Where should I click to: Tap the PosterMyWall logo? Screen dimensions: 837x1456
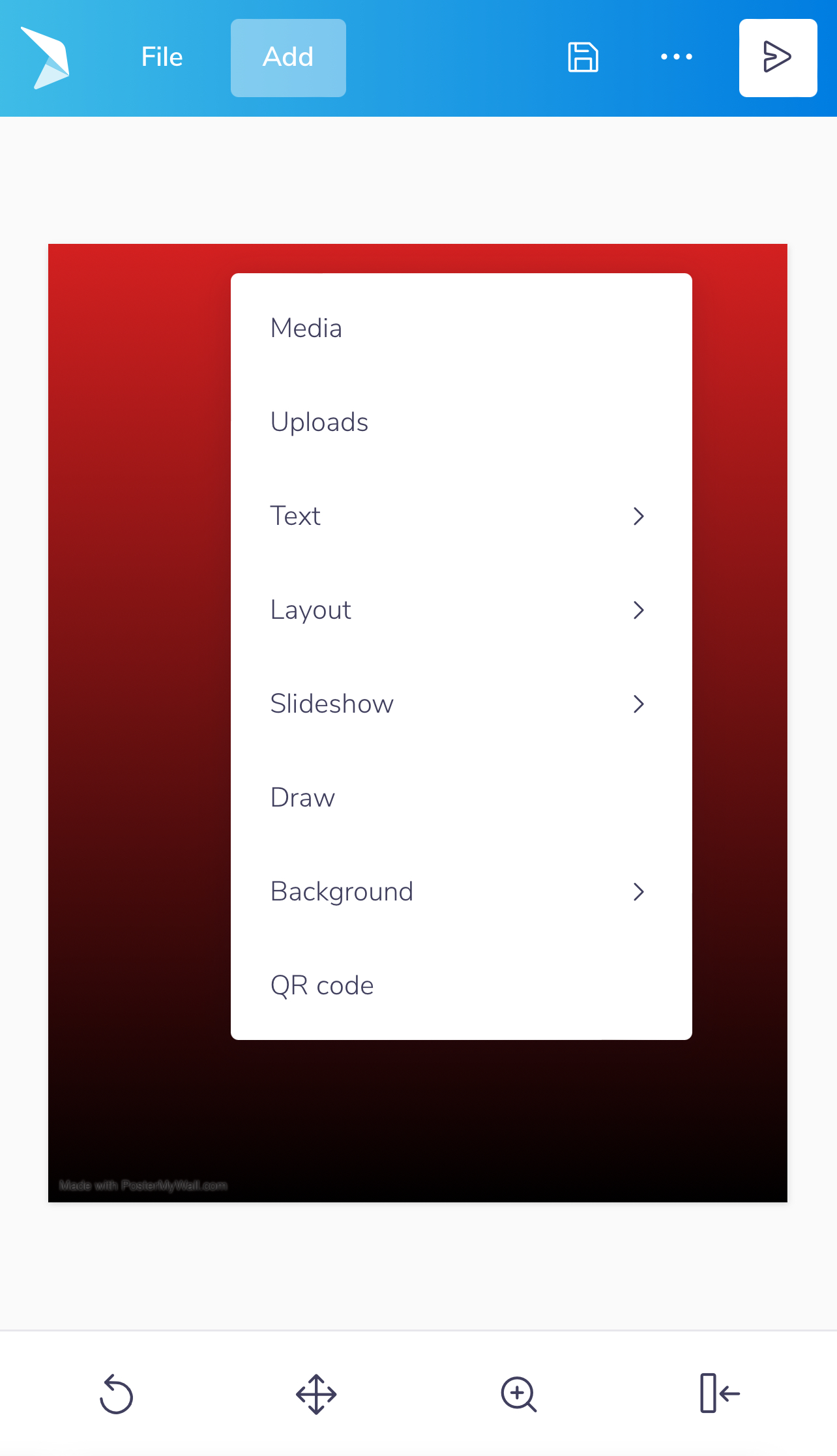click(46, 57)
